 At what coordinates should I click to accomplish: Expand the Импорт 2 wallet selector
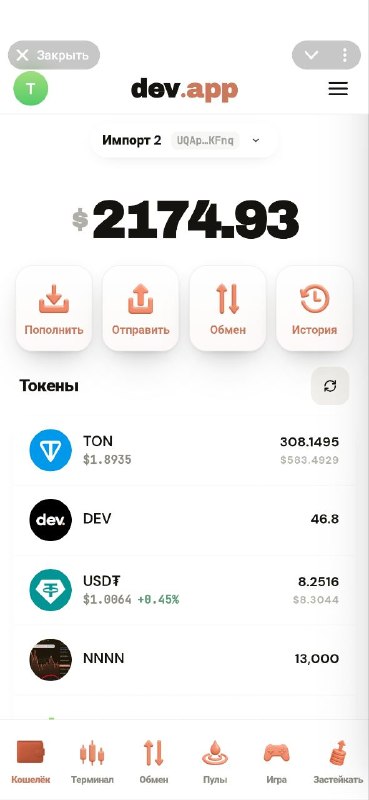(184, 140)
